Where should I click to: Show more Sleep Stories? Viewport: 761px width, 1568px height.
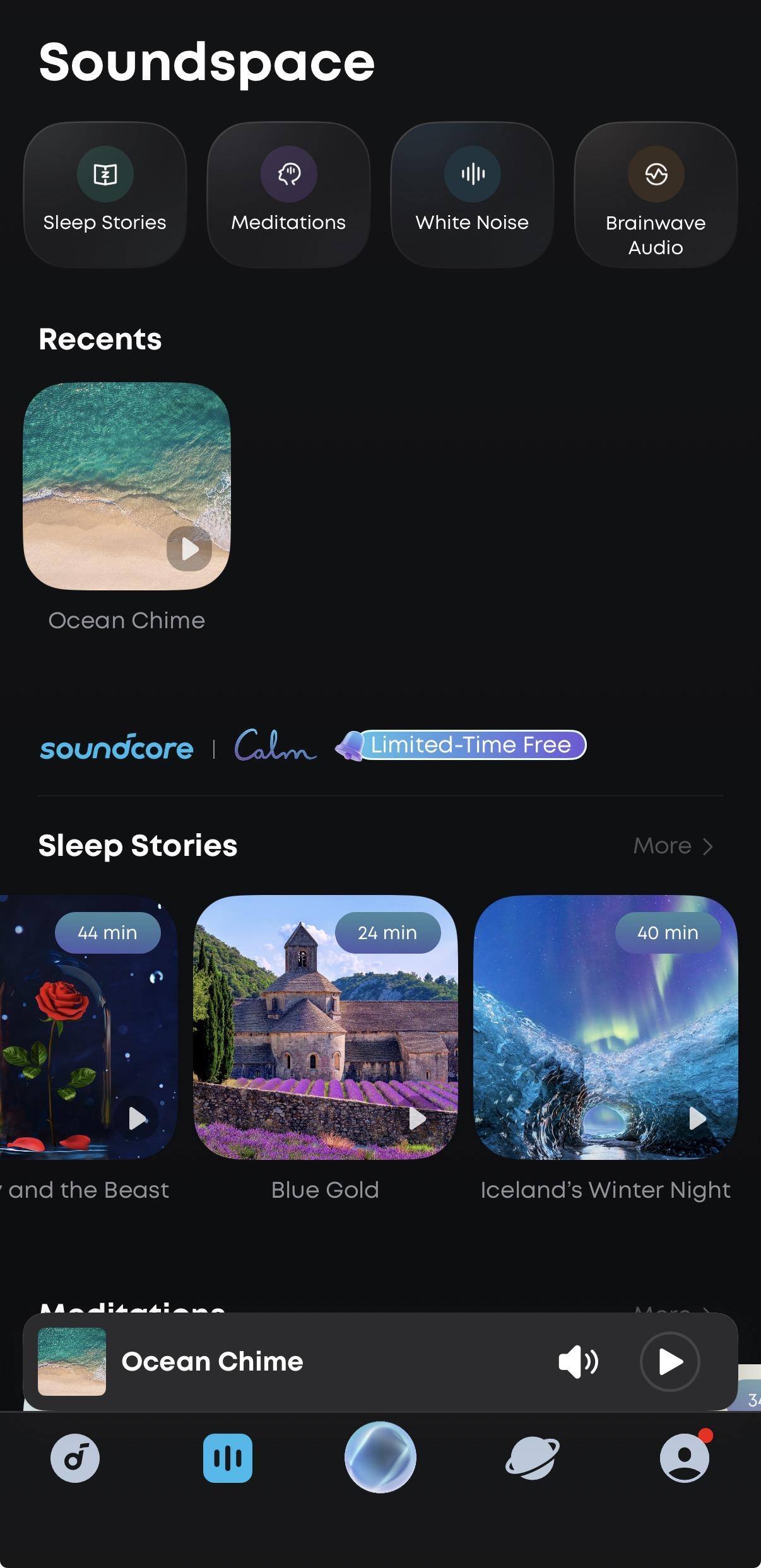673,846
